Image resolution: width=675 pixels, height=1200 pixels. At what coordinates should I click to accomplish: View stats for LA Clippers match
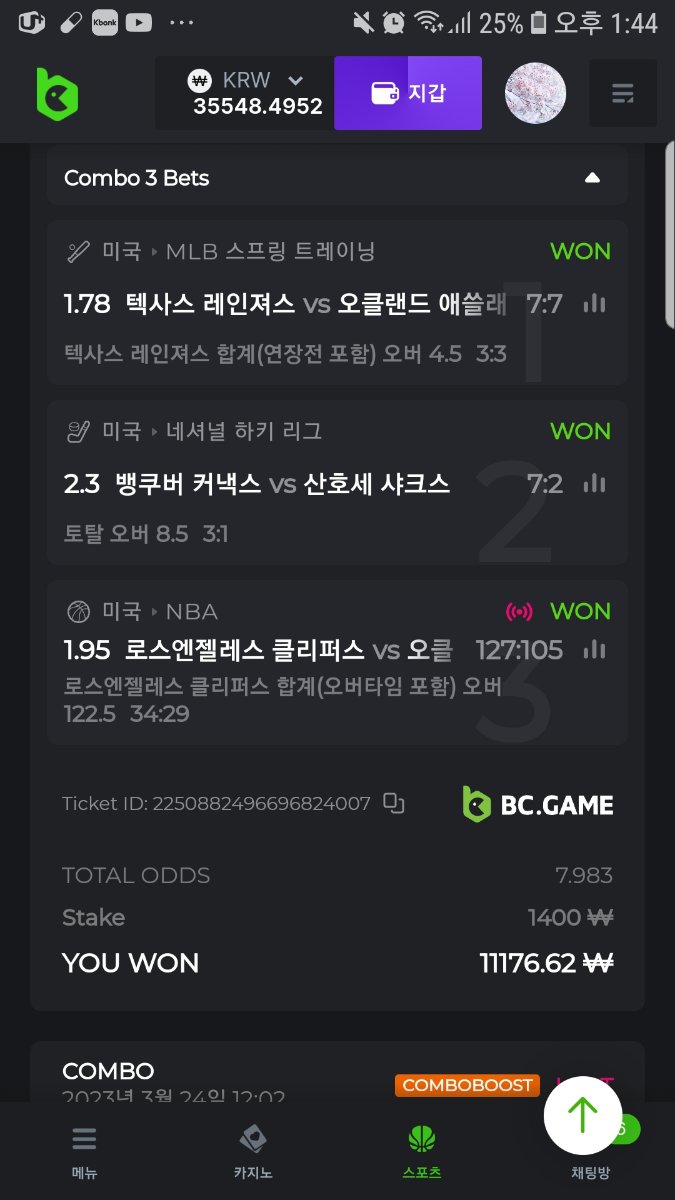(595, 650)
